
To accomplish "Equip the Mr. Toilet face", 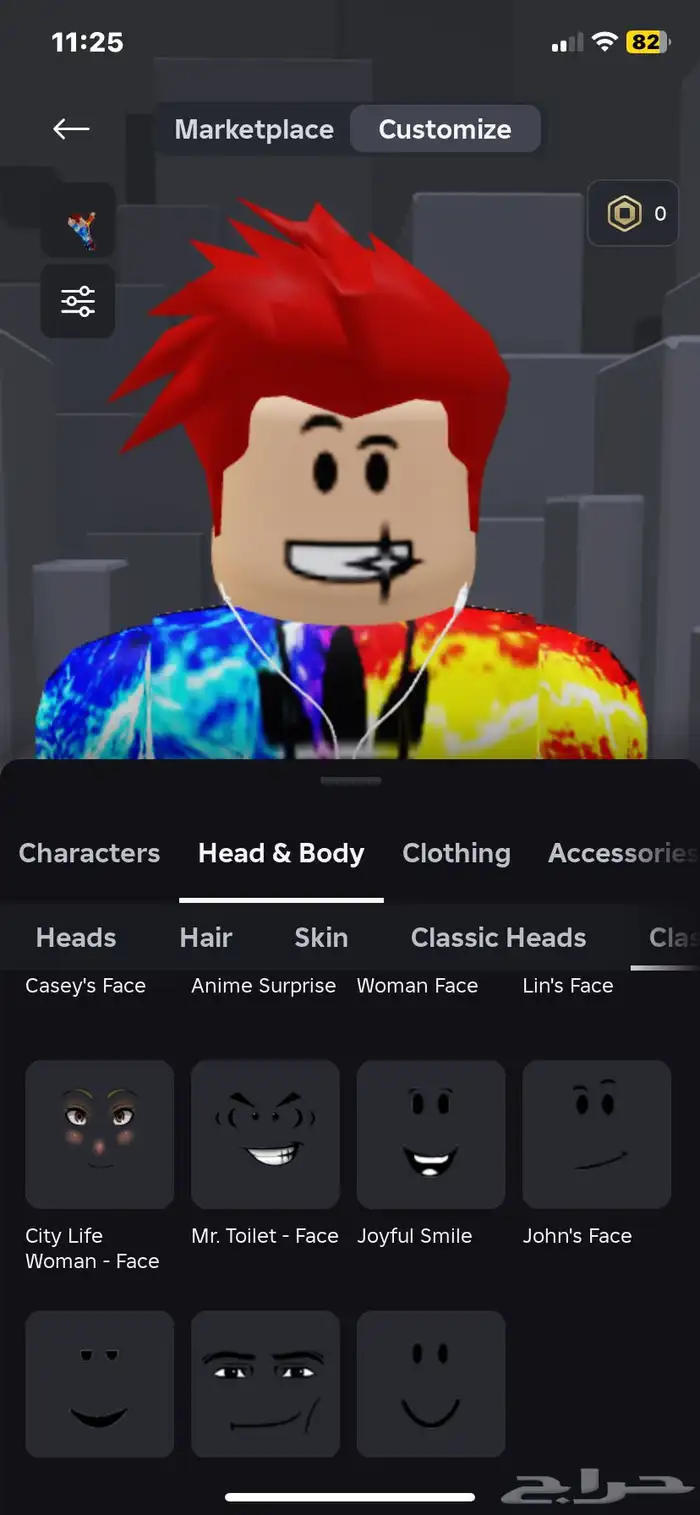I will point(265,1134).
